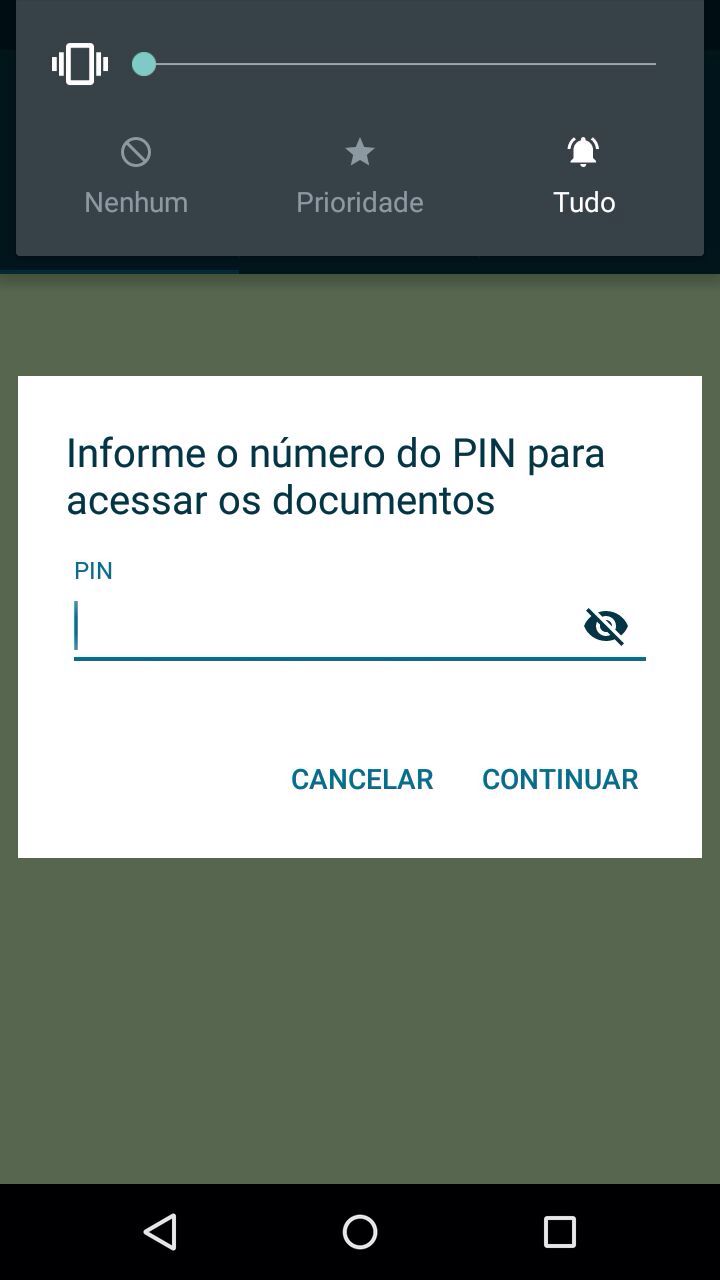Toggle PIN visibility with the eye icon
This screenshot has height=1280, width=720.
point(606,627)
